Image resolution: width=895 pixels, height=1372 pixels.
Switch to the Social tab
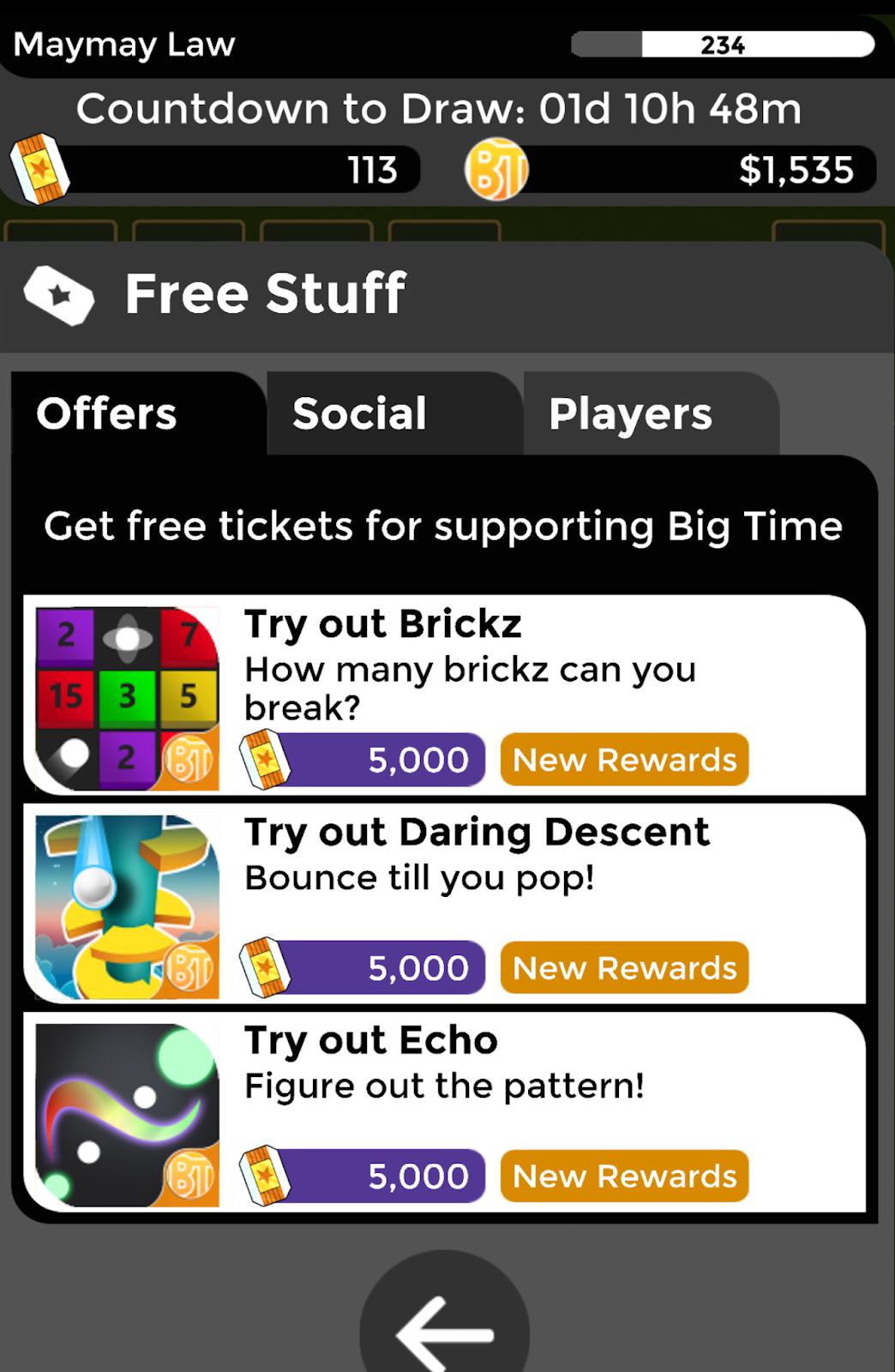[x=360, y=414]
